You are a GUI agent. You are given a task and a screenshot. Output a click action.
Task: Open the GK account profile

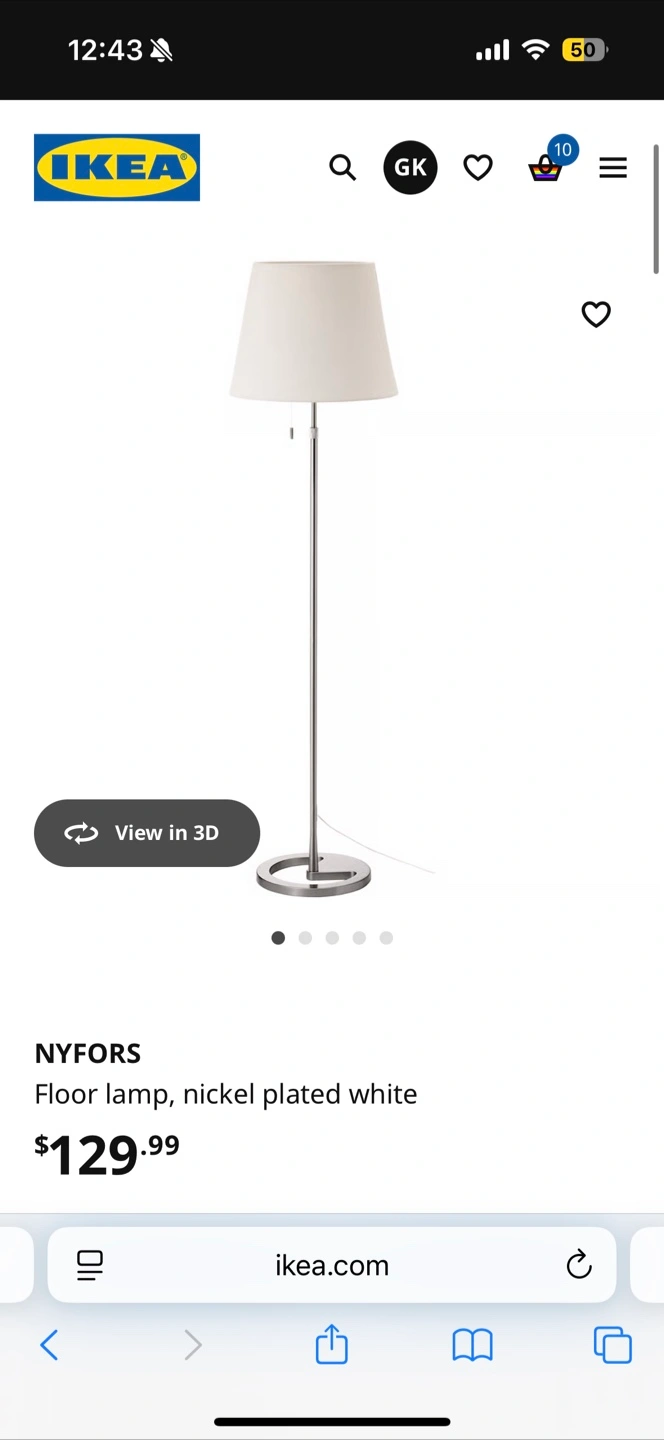[x=410, y=167]
